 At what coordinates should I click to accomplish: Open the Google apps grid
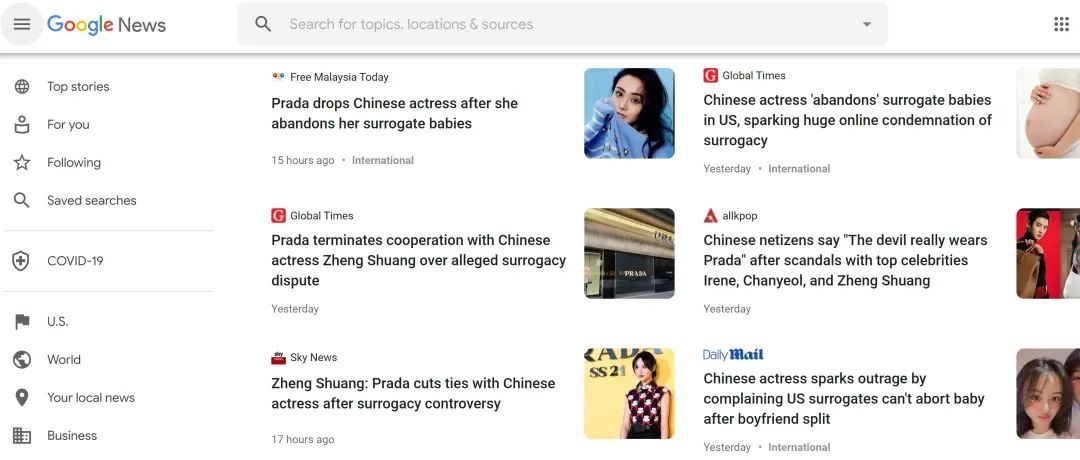[1061, 24]
